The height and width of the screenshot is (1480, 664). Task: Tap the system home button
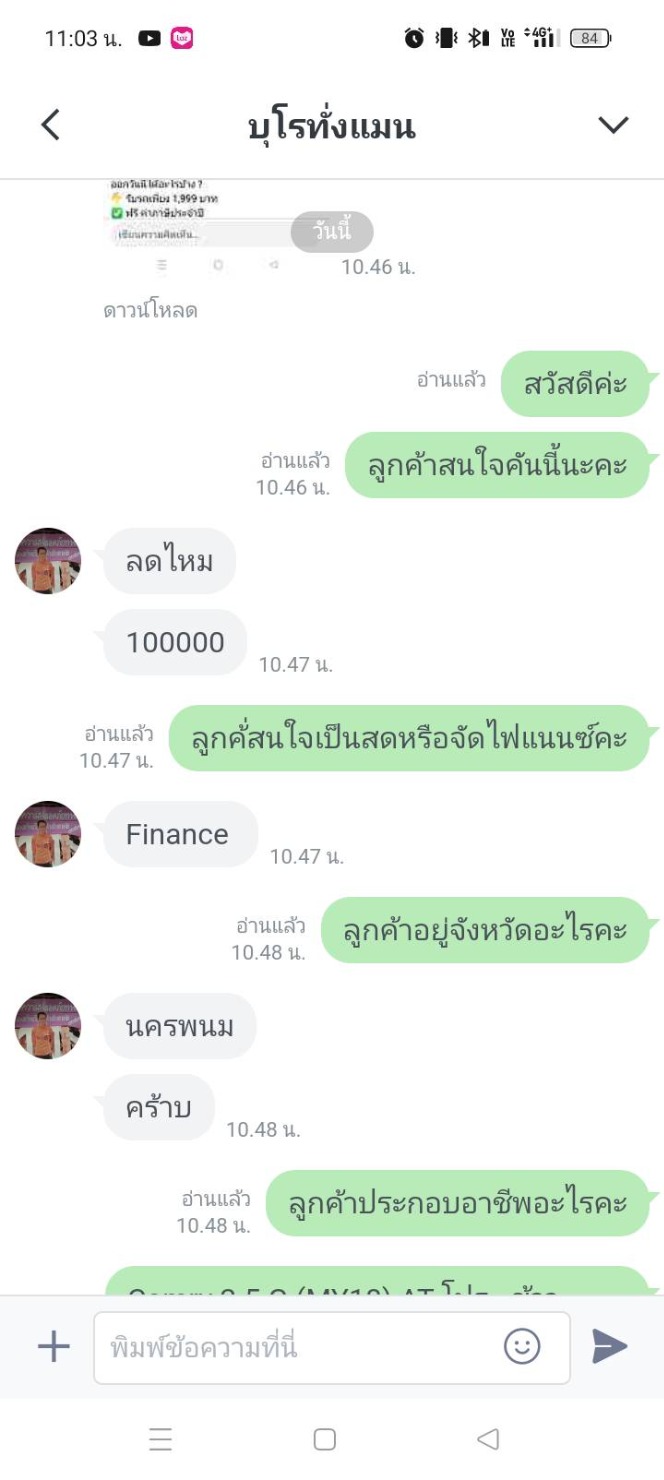pyautogui.click(x=324, y=1439)
